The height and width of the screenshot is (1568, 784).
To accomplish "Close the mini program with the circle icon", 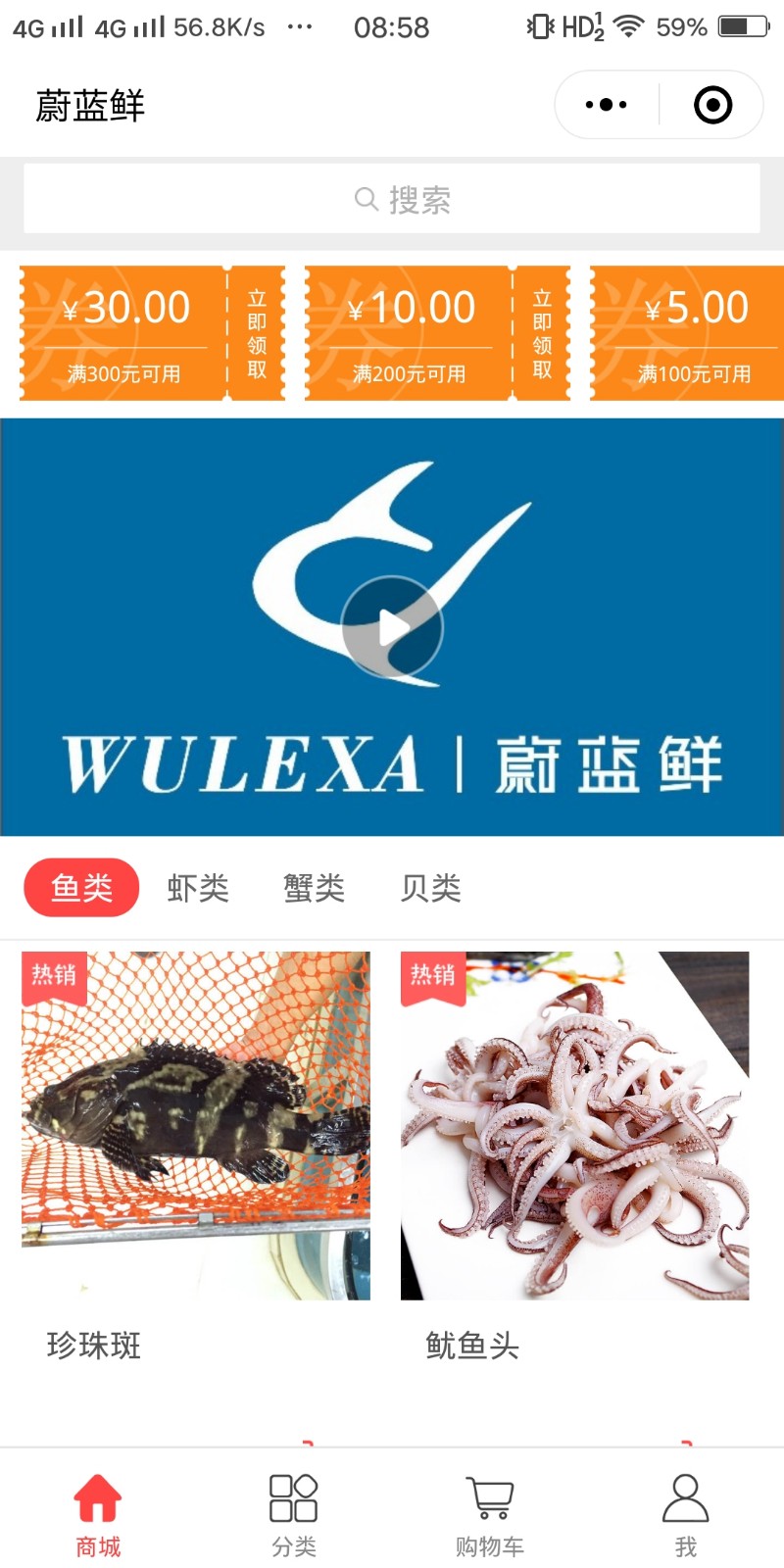I will 712,105.
